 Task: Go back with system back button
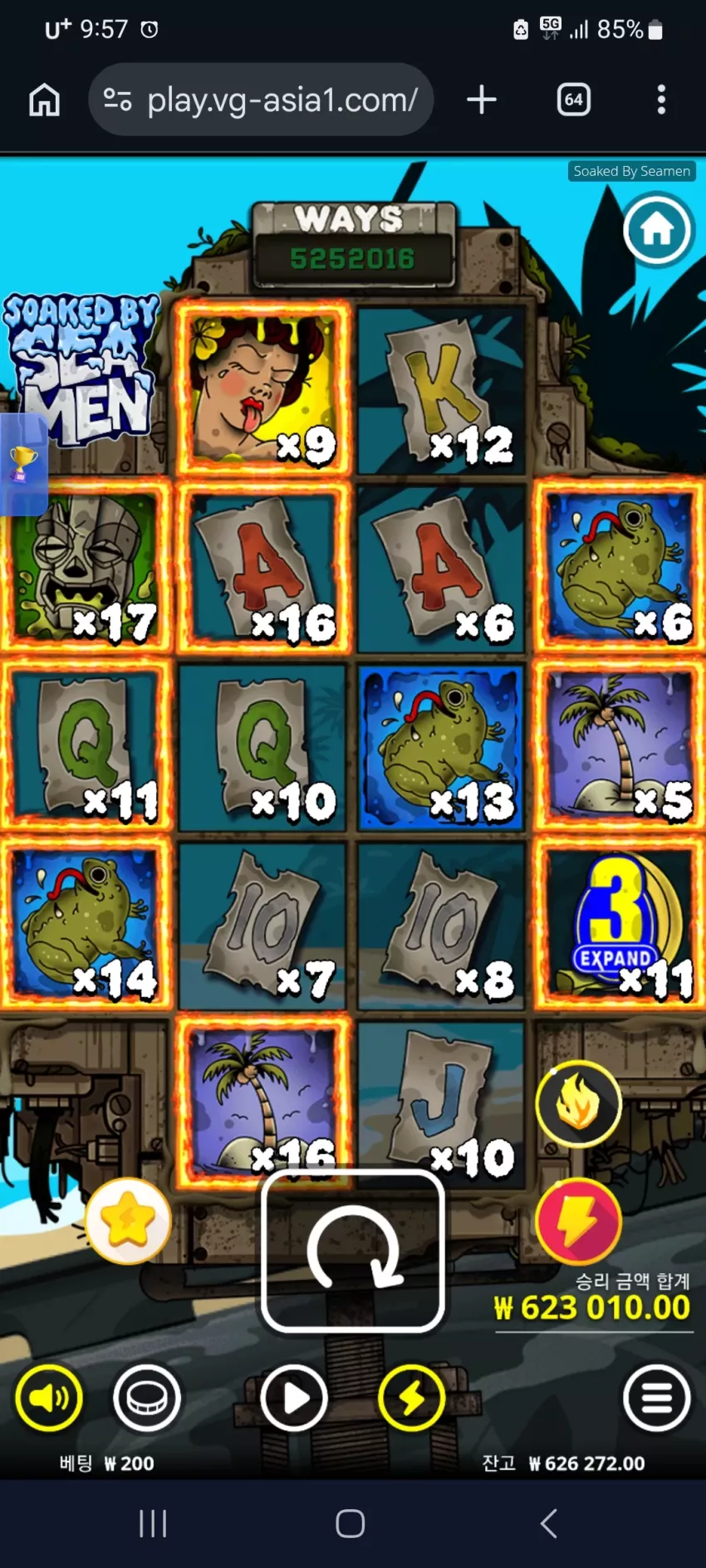549,1523
